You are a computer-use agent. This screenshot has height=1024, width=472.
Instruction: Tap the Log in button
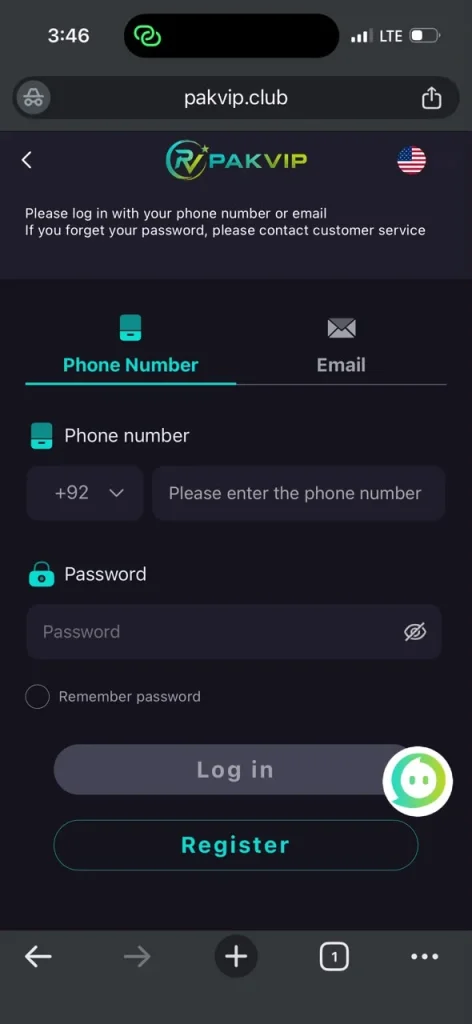coord(234,770)
